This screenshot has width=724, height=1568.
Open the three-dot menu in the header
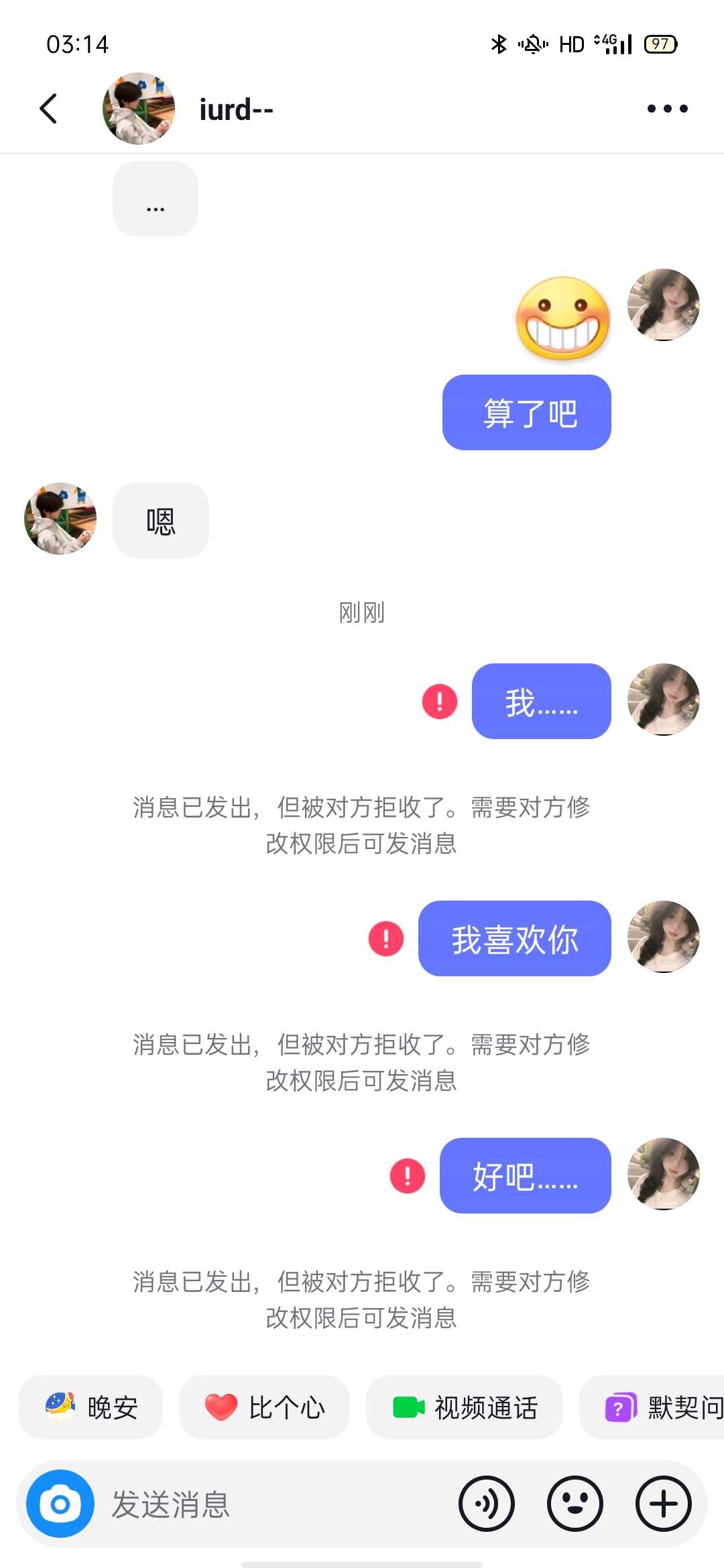coord(667,109)
